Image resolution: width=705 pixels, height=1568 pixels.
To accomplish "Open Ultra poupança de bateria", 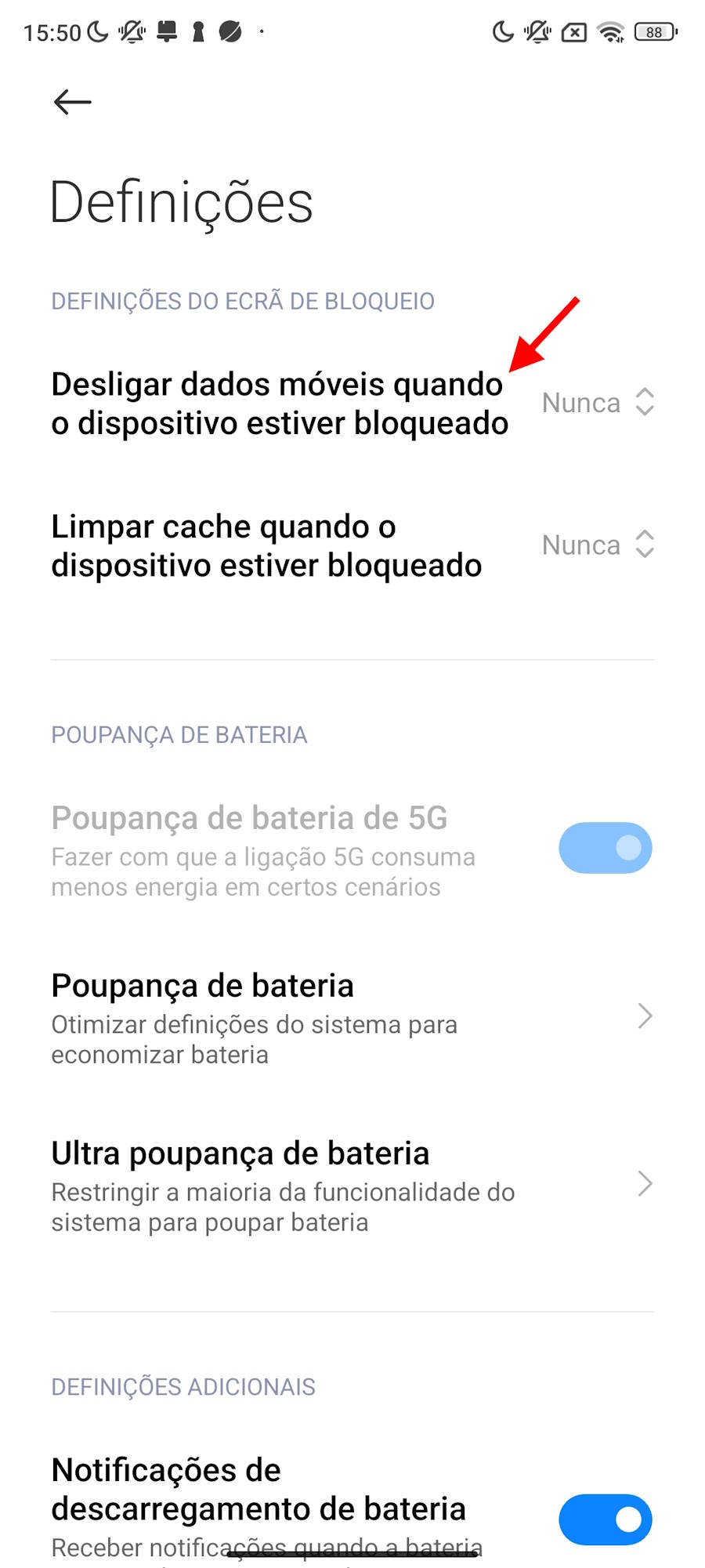I will click(x=352, y=1184).
